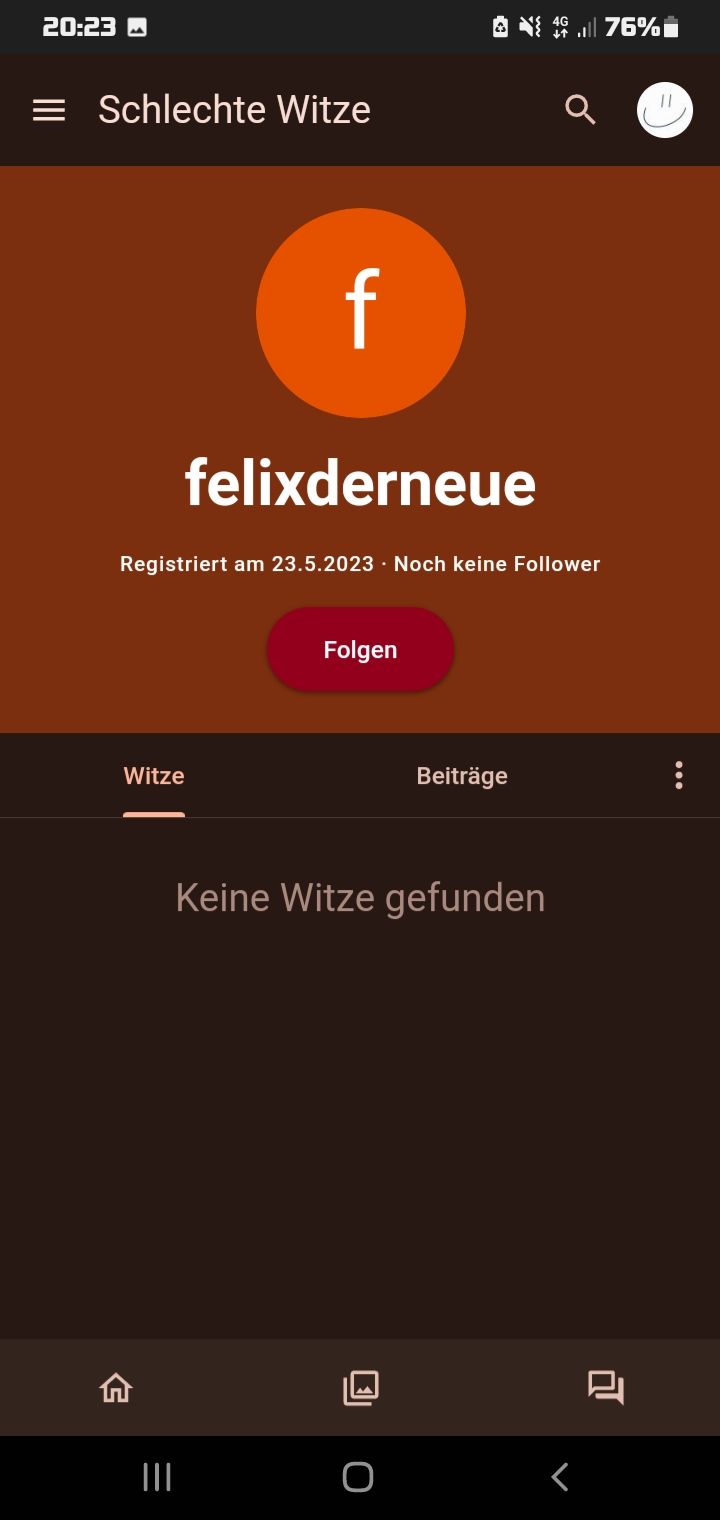Open the hamburger drawer menu

click(x=49, y=110)
